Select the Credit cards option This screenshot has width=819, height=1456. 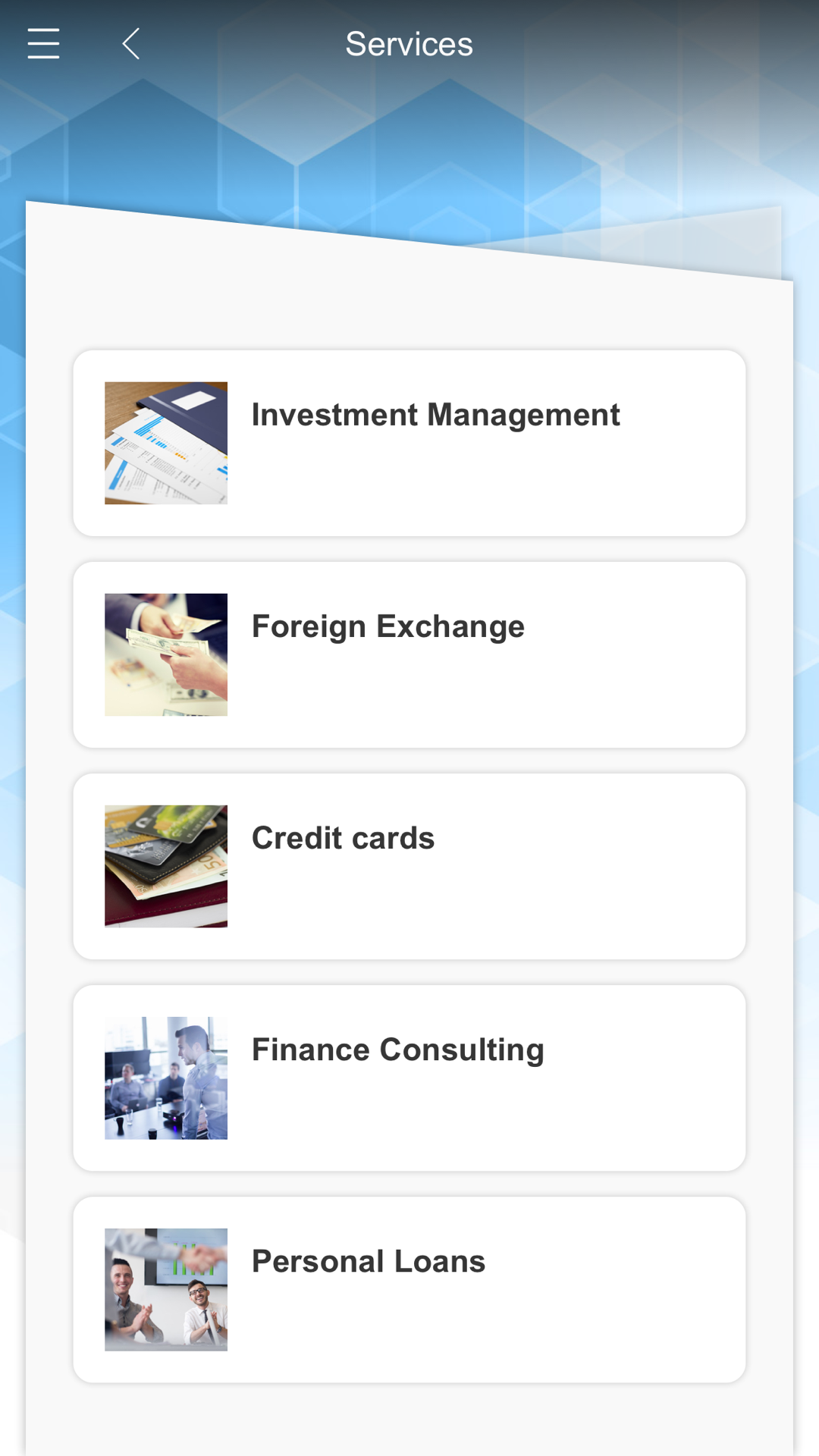[x=409, y=864]
